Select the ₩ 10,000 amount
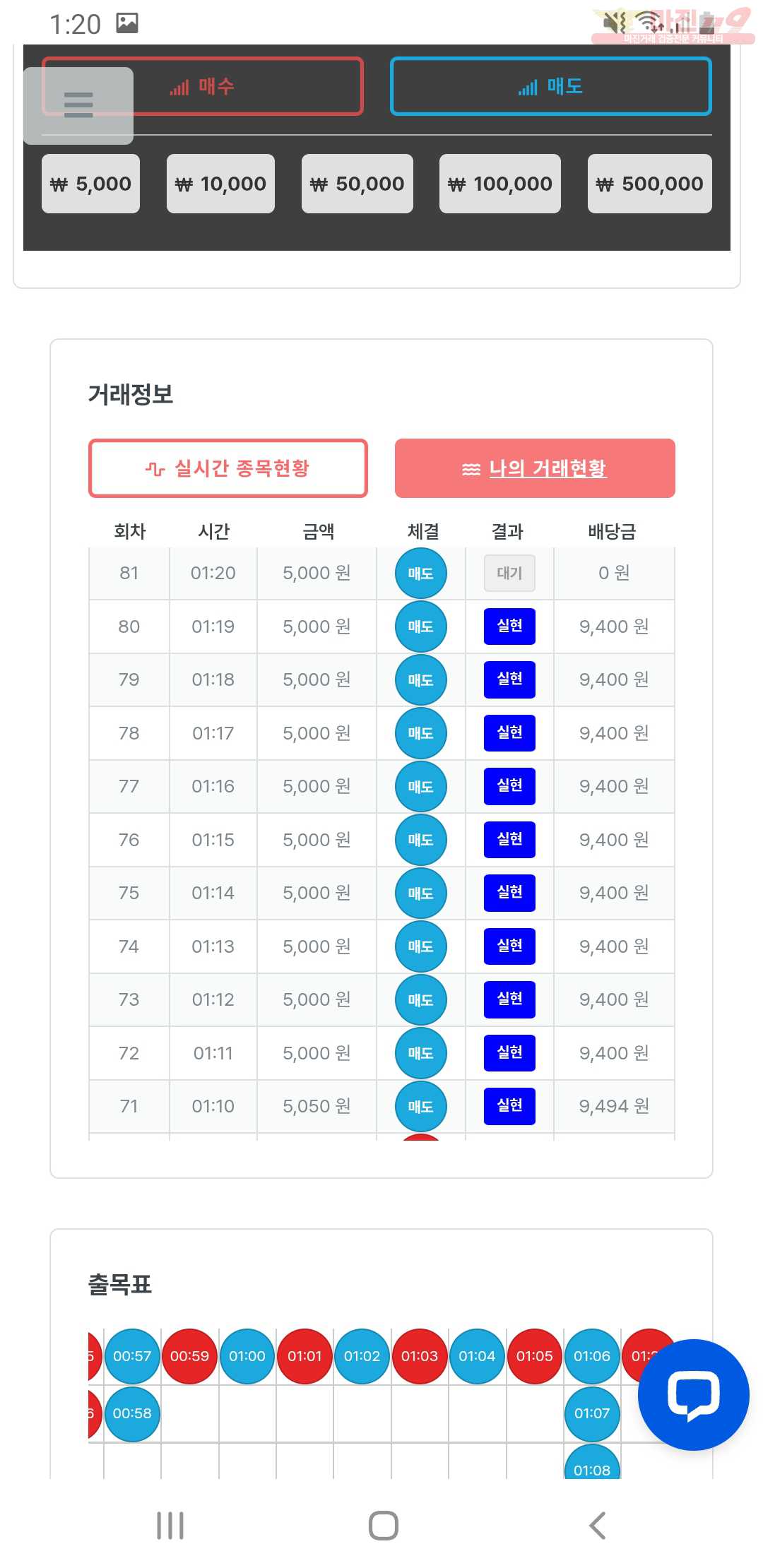 tap(220, 184)
